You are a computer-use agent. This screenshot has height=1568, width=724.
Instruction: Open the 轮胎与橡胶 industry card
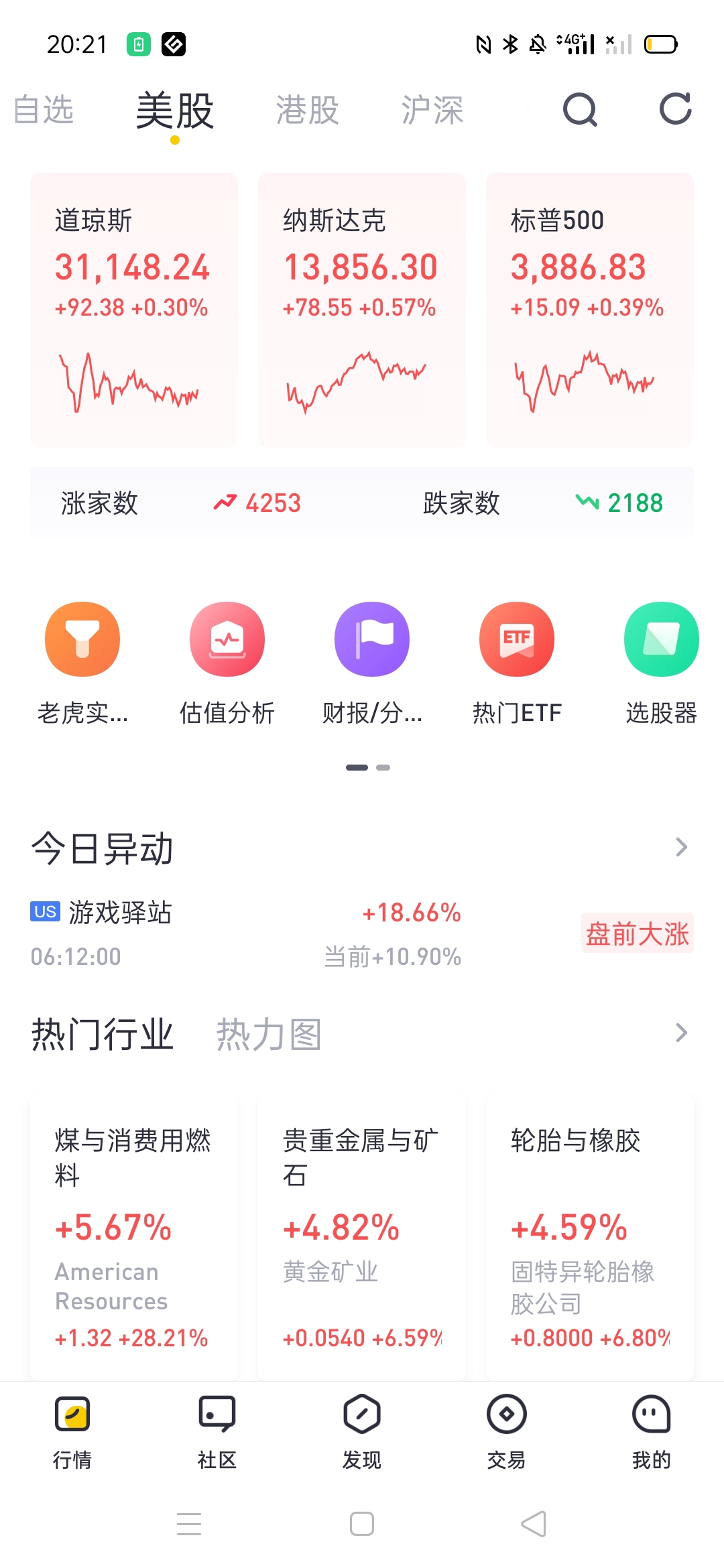click(x=590, y=1238)
